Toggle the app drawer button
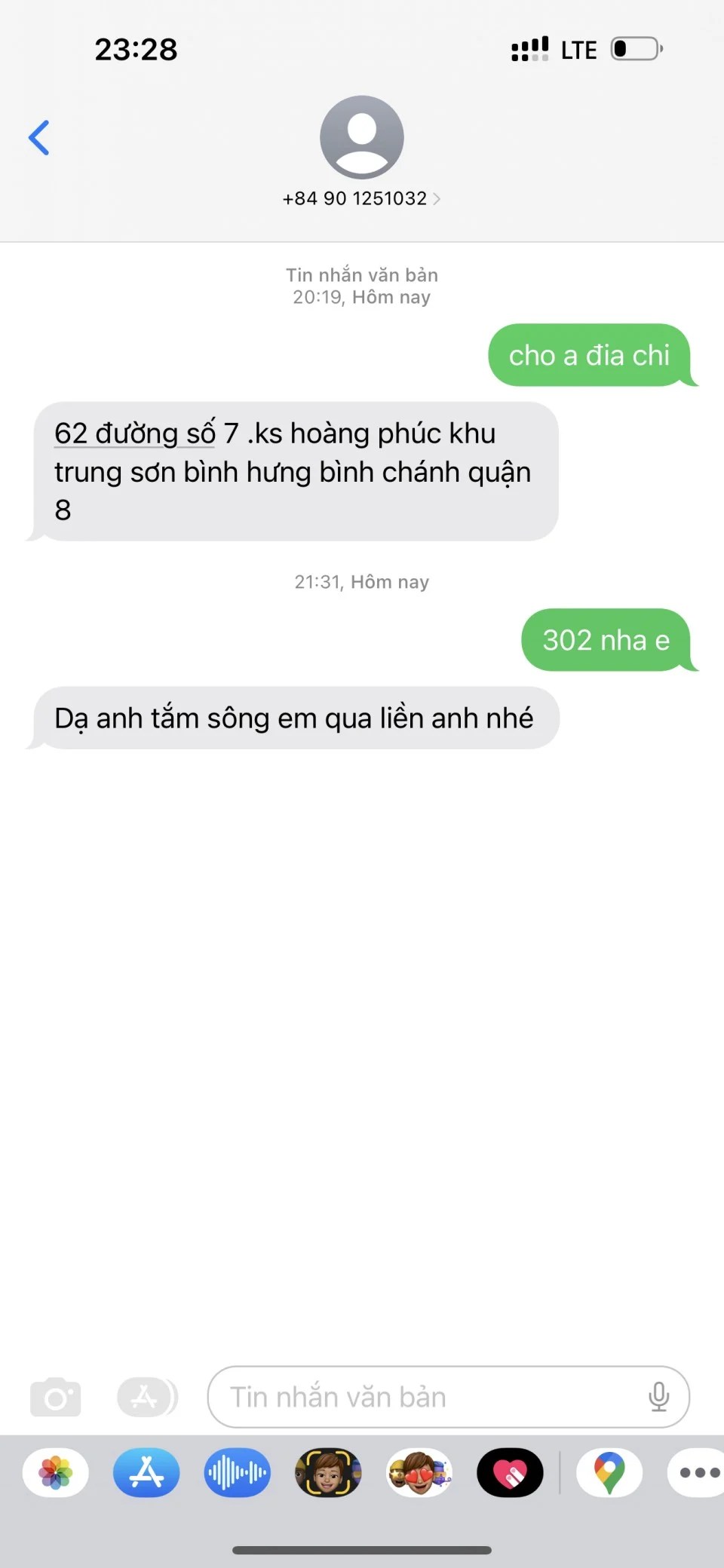 146,1398
